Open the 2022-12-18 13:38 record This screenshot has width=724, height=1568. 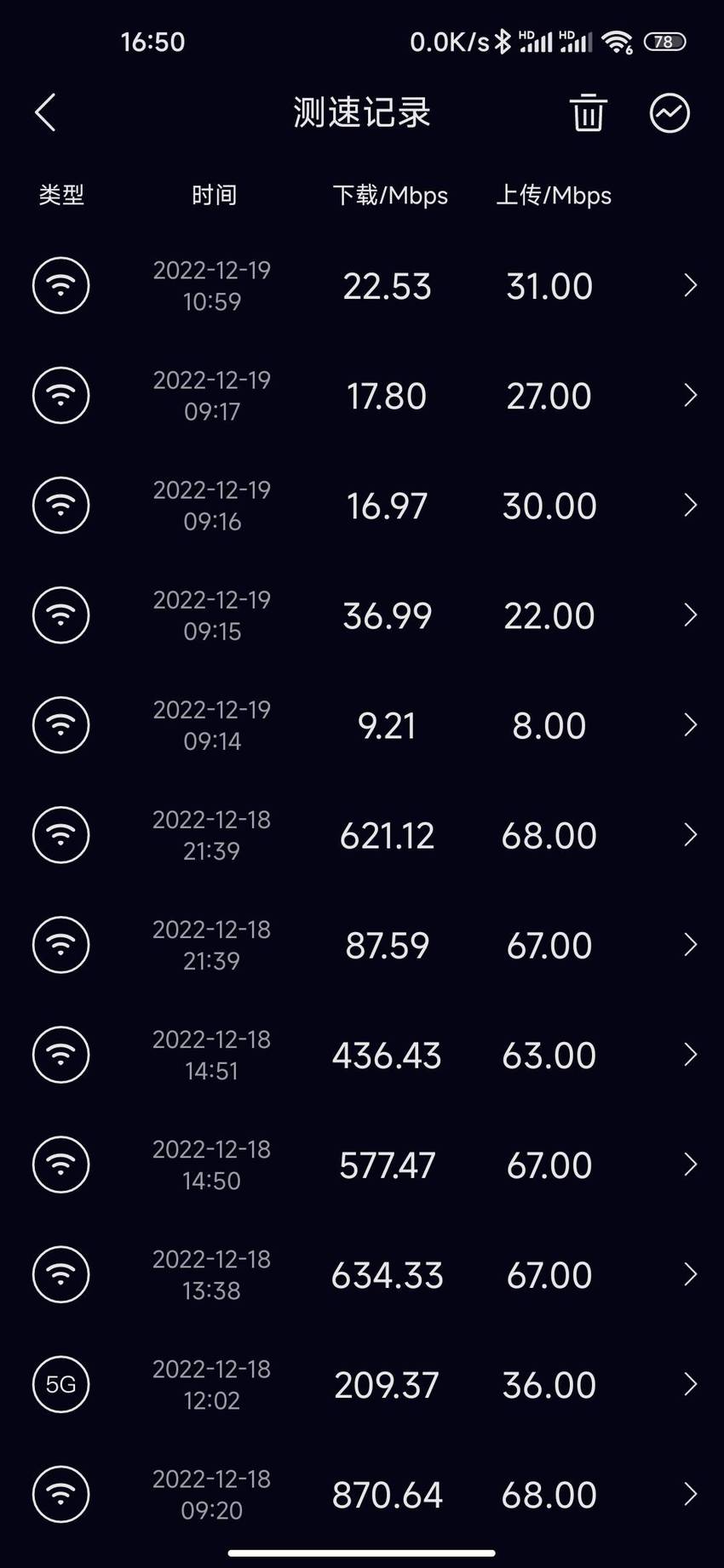tap(362, 1274)
